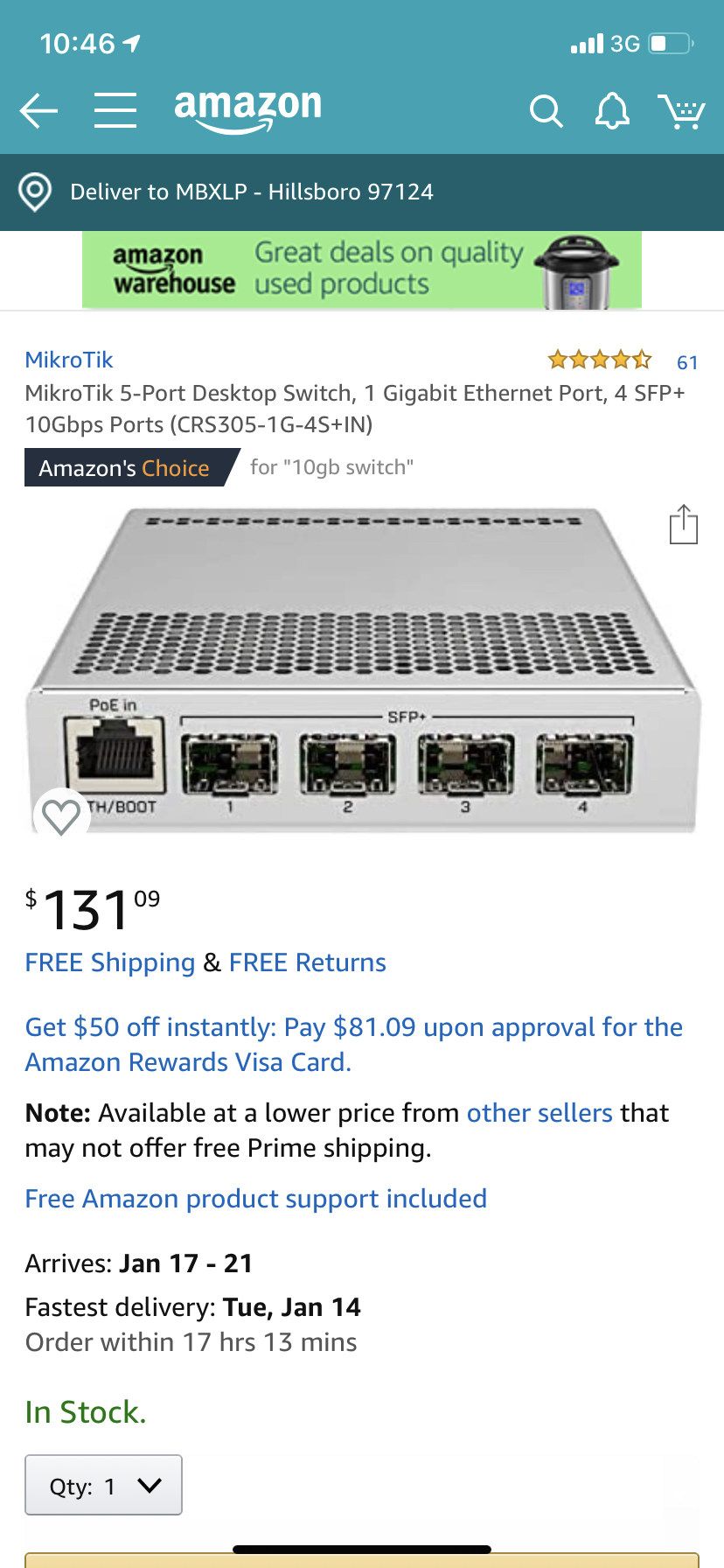724x1568 pixels.
Task: Tap the star rating to expand reviews
Action: 597,358
